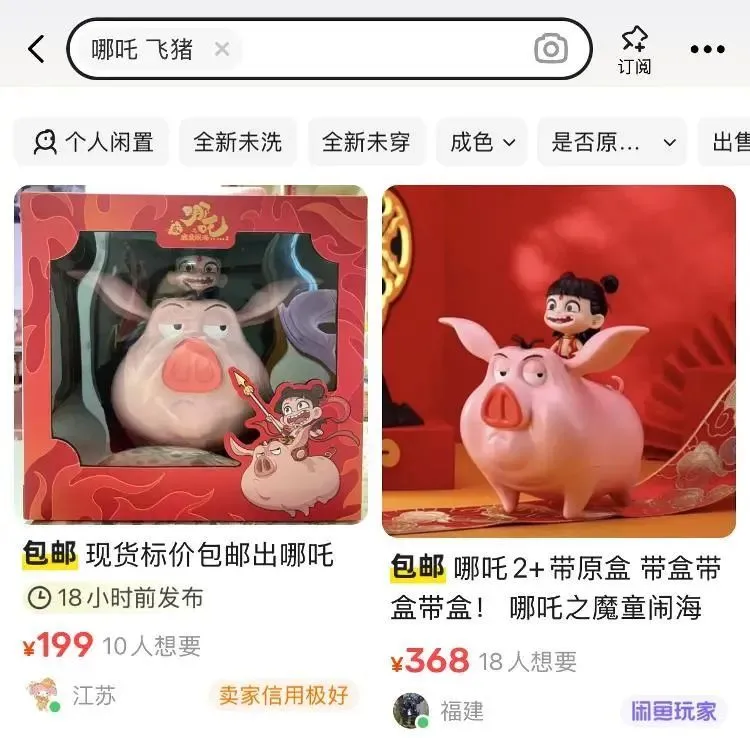Clear the search text with the X
Screen dimensions: 750x738
tap(222, 49)
